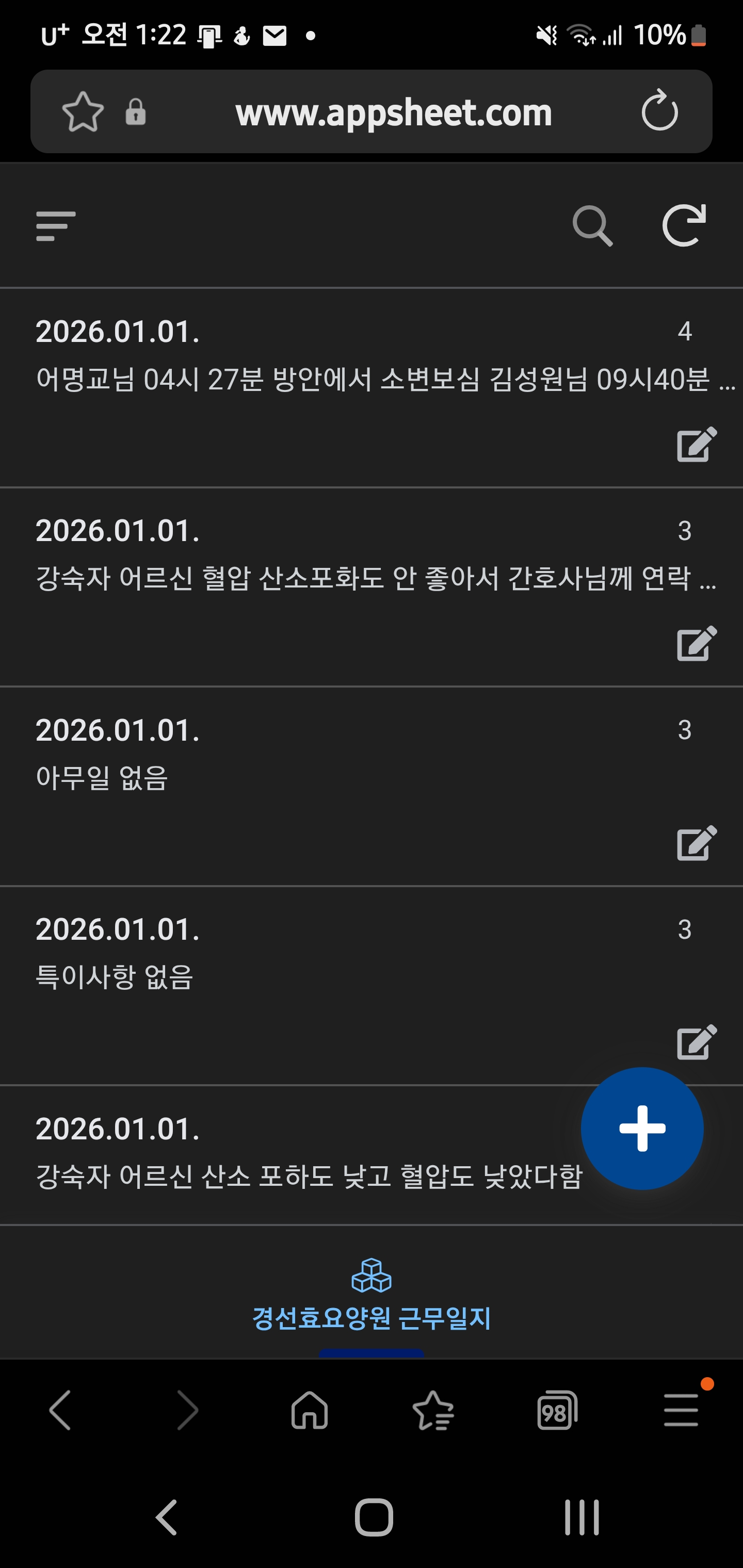The width and height of the screenshot is (743, 1568).
Task: Sync the AppSheet data
Action: coord(683,226)
